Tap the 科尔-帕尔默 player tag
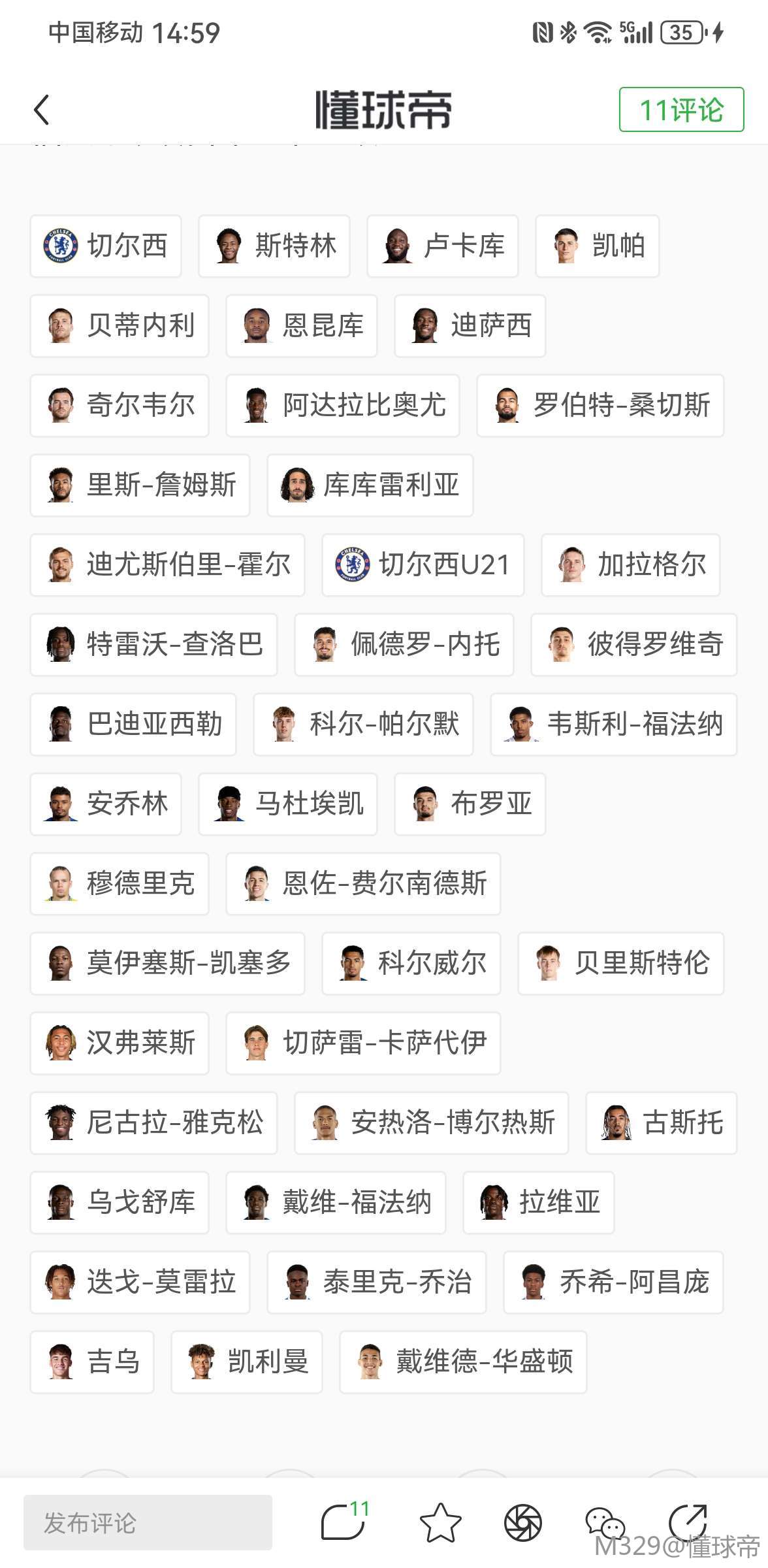 coord(363,725)
